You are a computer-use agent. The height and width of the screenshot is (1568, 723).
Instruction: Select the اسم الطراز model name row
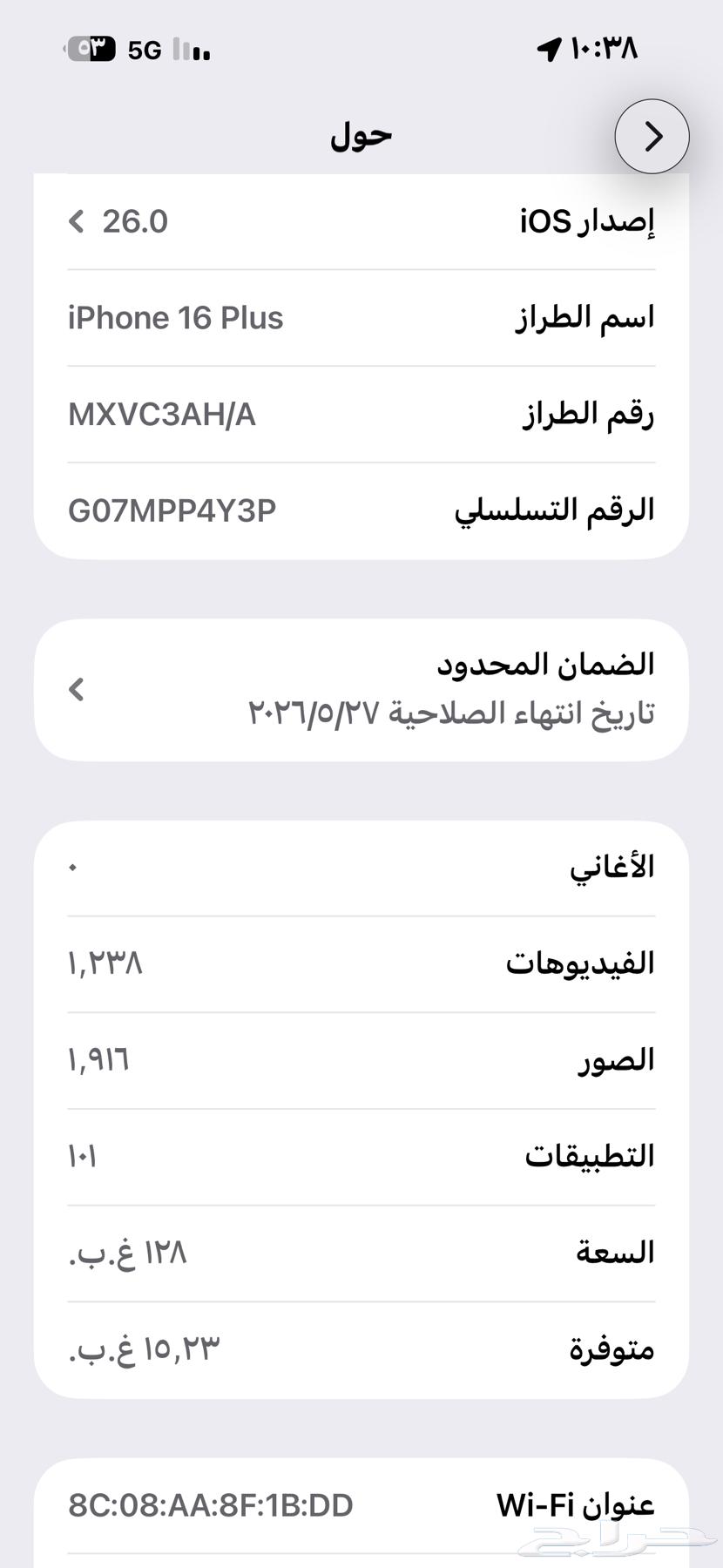361,317
